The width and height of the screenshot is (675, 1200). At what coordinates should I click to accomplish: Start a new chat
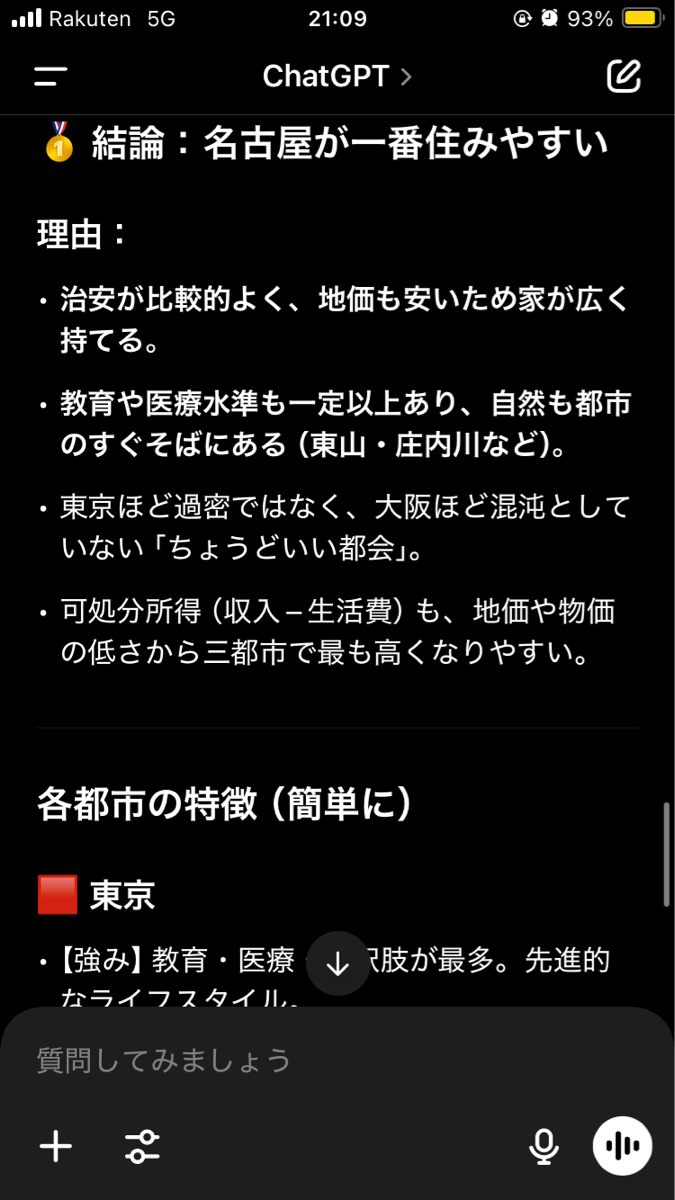pos(623,77)
